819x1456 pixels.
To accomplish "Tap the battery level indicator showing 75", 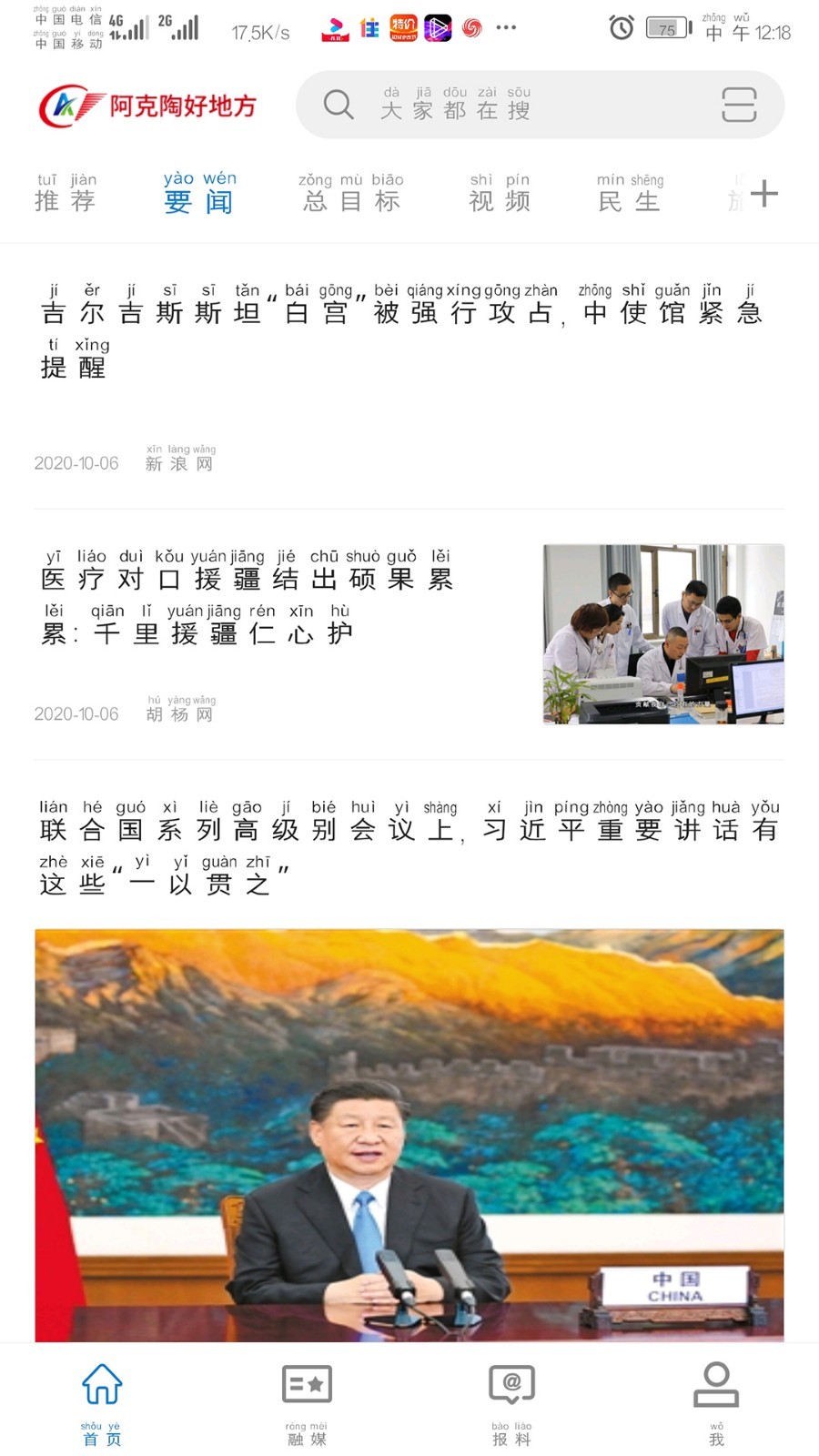I will click(x=664, y=28).
